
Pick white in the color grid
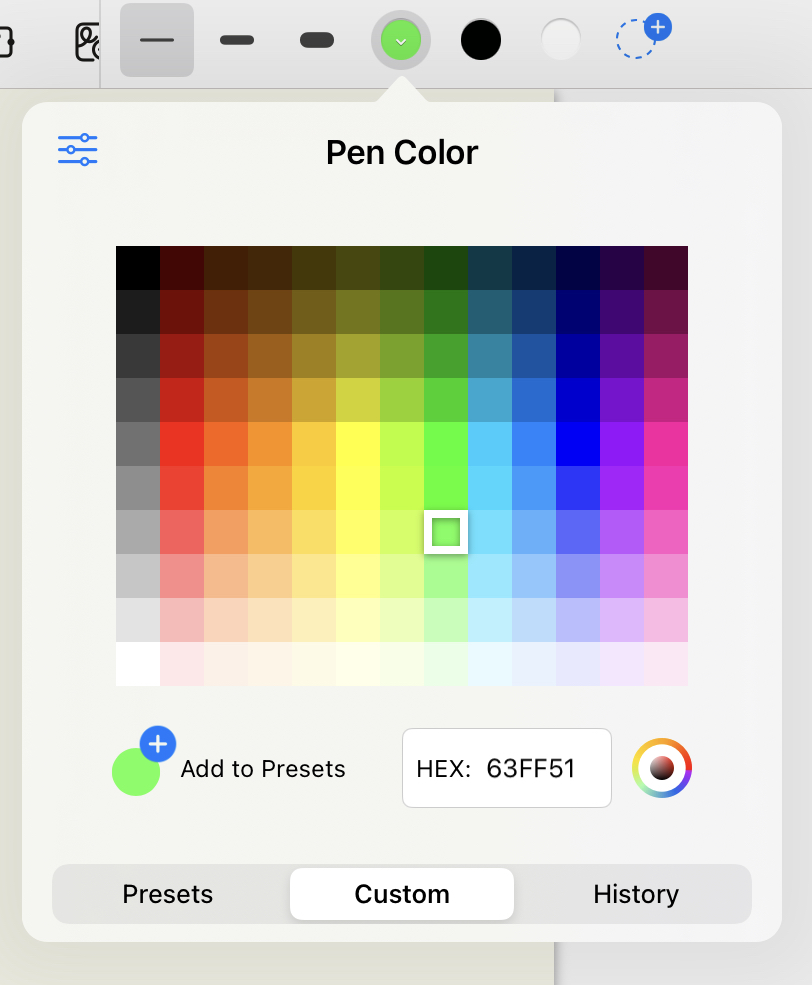point(138,664)
